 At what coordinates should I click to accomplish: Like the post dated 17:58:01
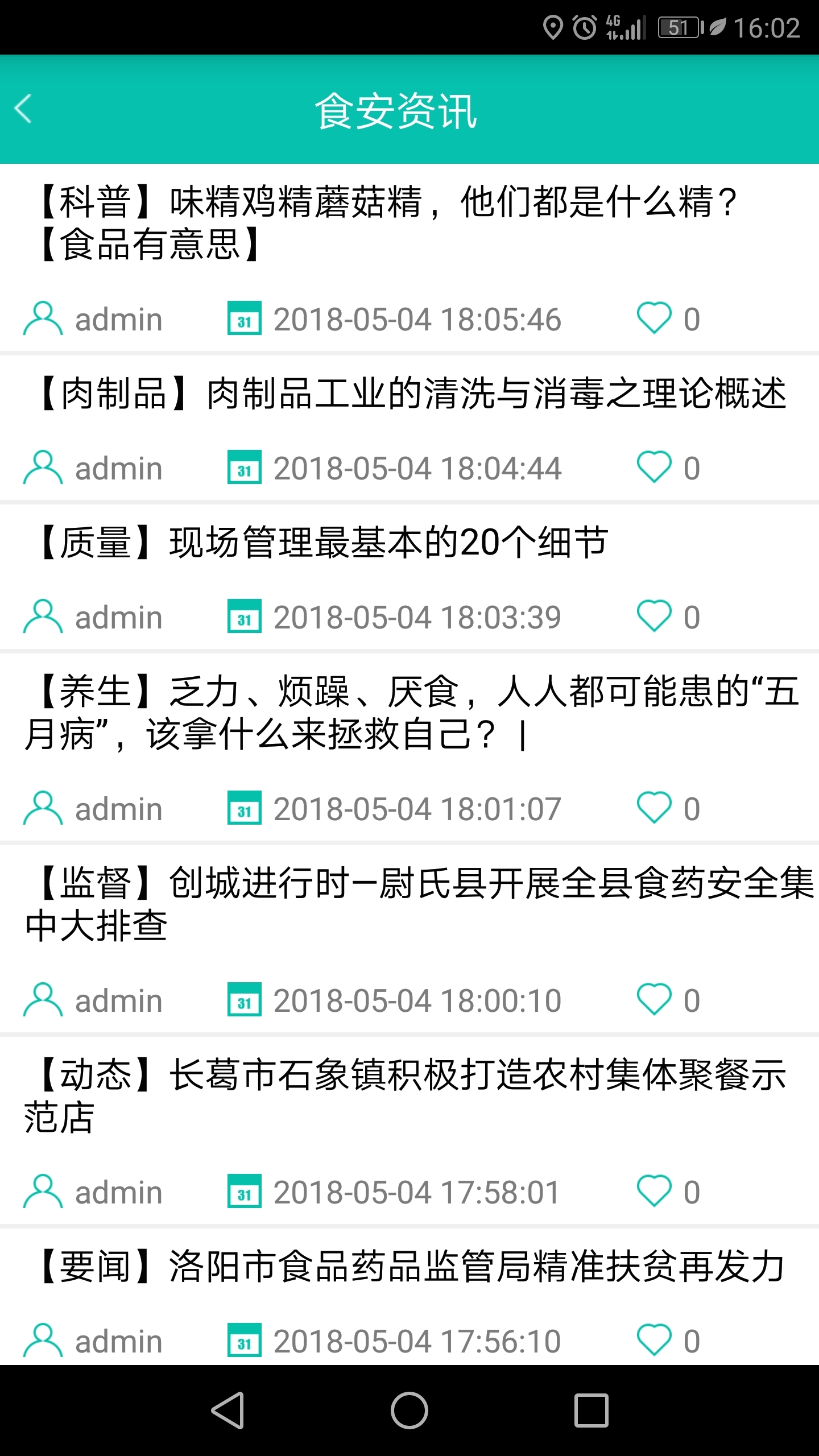654,1191
